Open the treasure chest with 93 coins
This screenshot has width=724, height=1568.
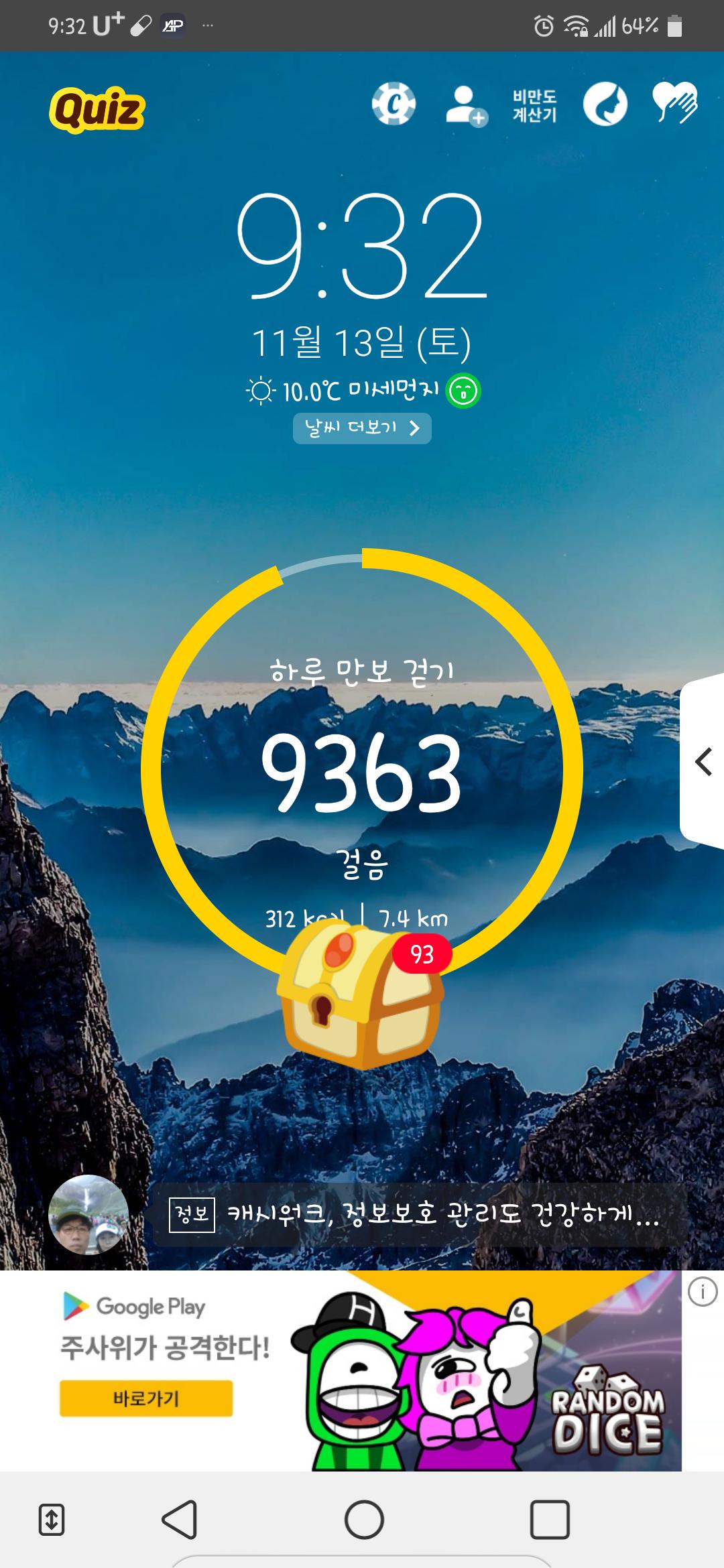pos(362,995)
